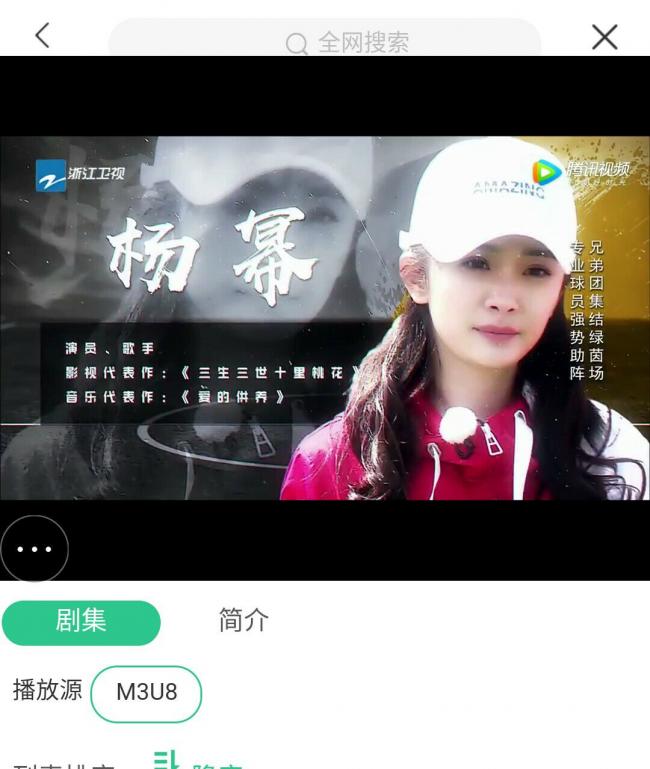Open the 全网搜索 search box

click(x=325, y=40)
